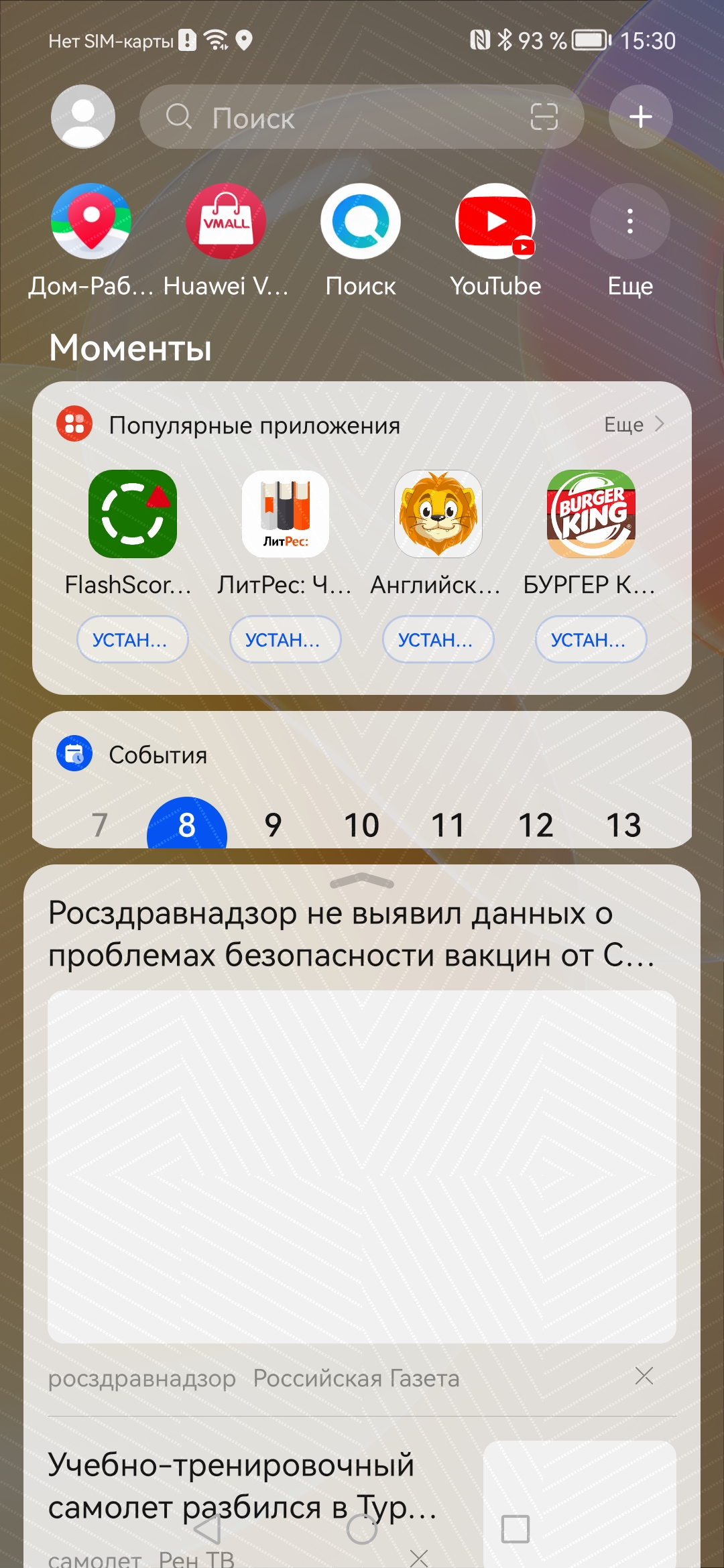Open the Учебно-тренировочный самолет article
The image size is (724, 1568).
coord(241,1485)
